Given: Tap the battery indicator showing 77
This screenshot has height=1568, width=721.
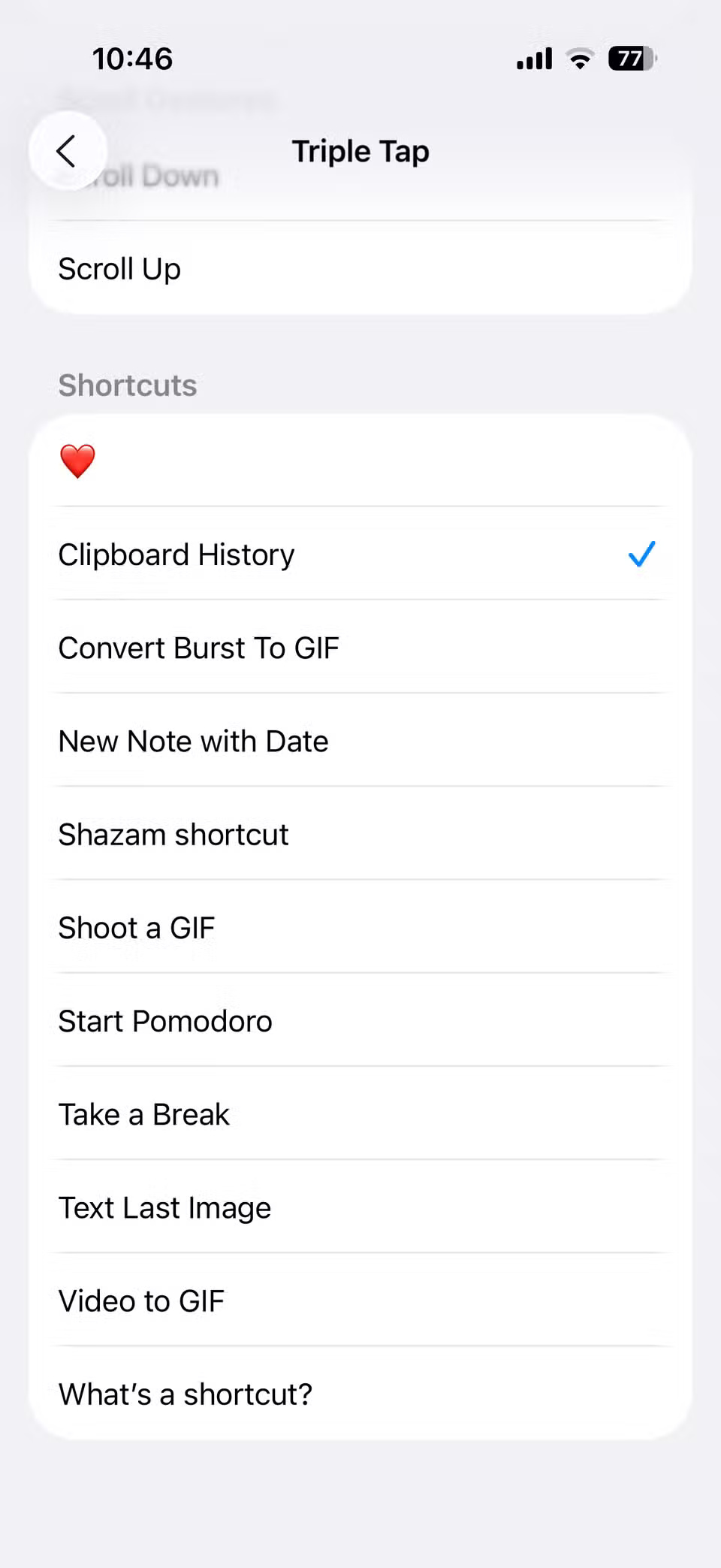Looking at the screenshot, I should 631,58.
